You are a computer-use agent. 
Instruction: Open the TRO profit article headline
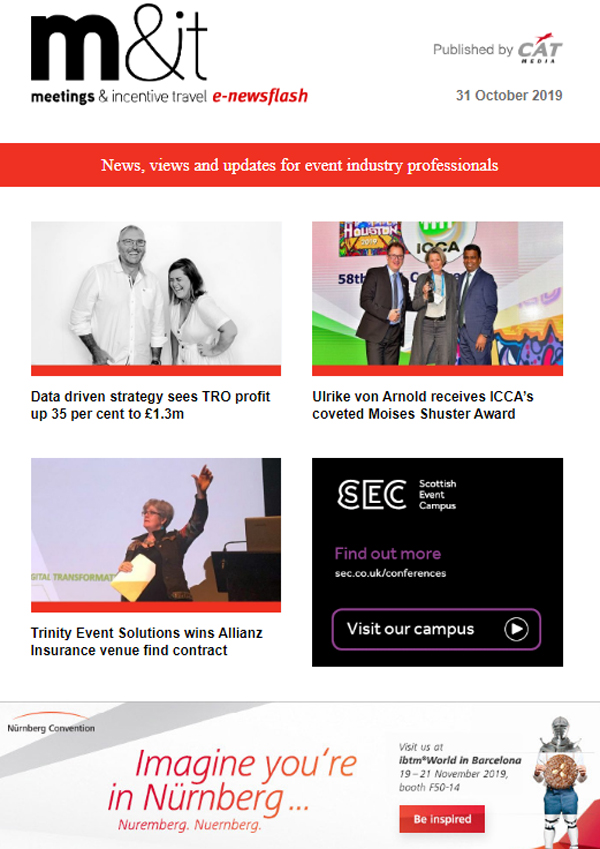pos(150,405)
